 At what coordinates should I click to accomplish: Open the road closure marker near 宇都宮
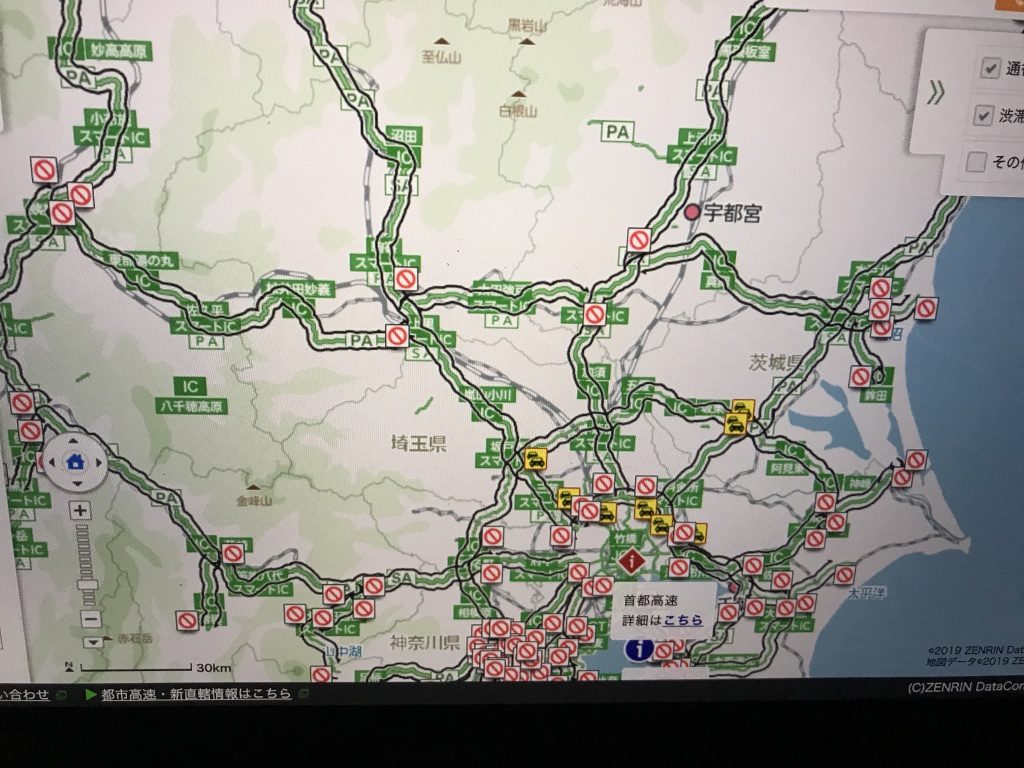pos(639,240)
